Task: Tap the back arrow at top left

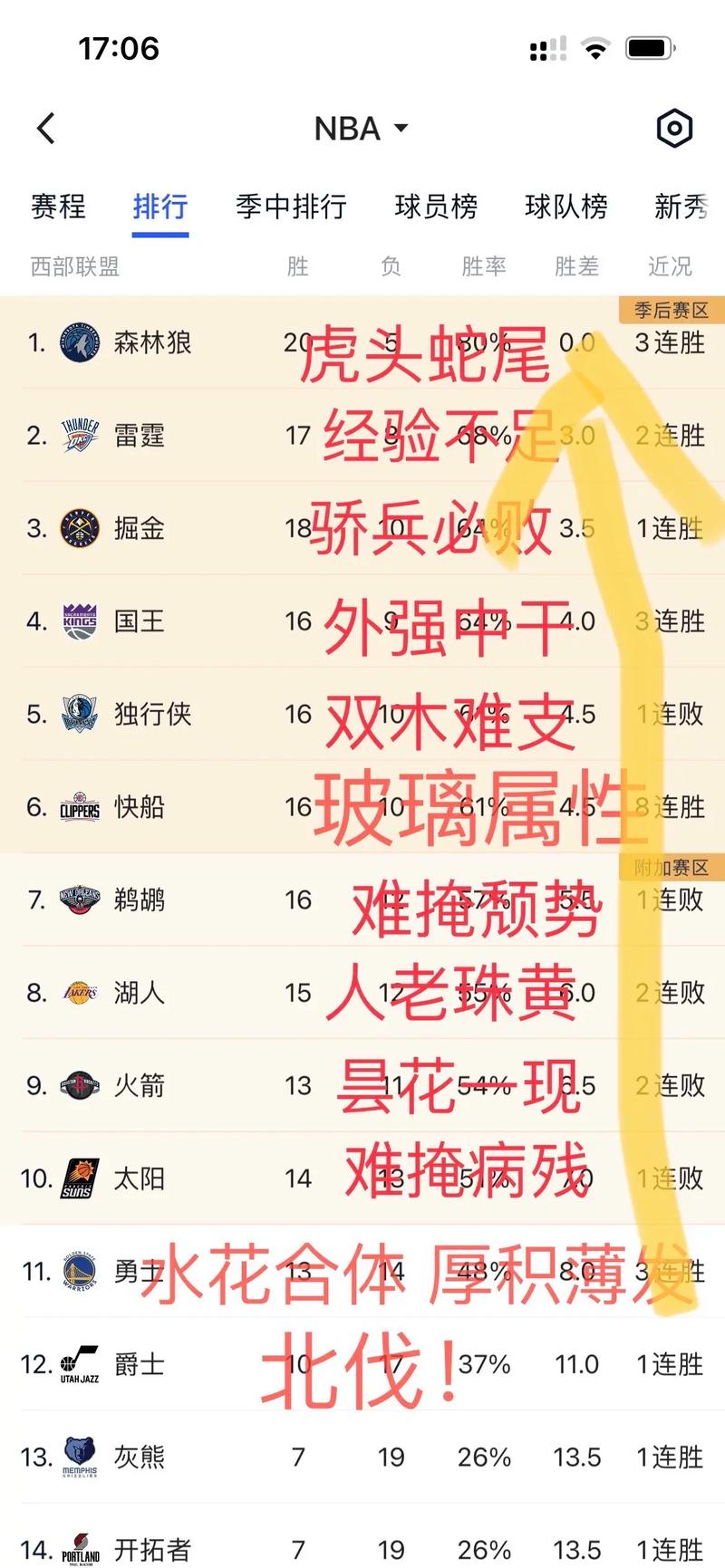Action: point(45,129)
